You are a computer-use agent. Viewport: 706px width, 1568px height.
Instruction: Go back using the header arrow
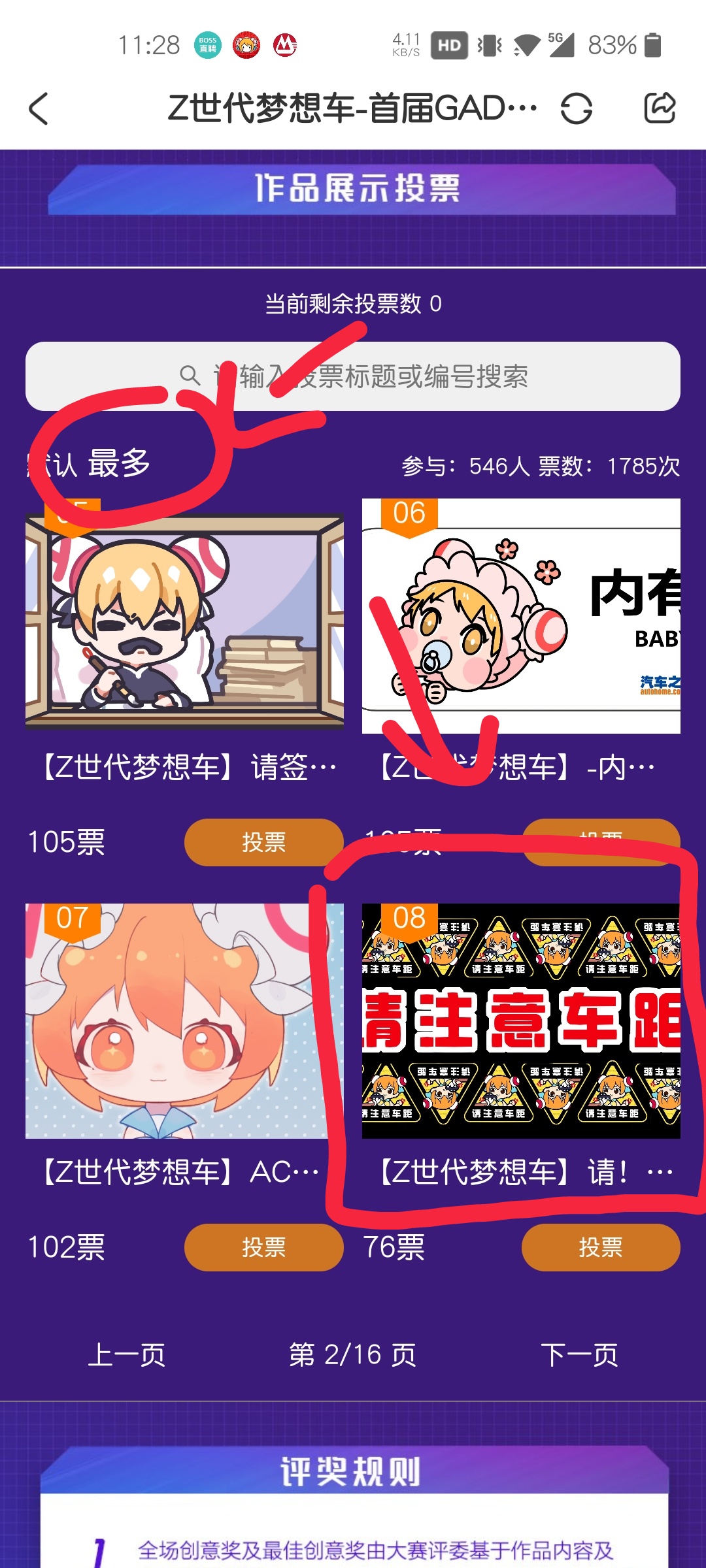[39, 108]
